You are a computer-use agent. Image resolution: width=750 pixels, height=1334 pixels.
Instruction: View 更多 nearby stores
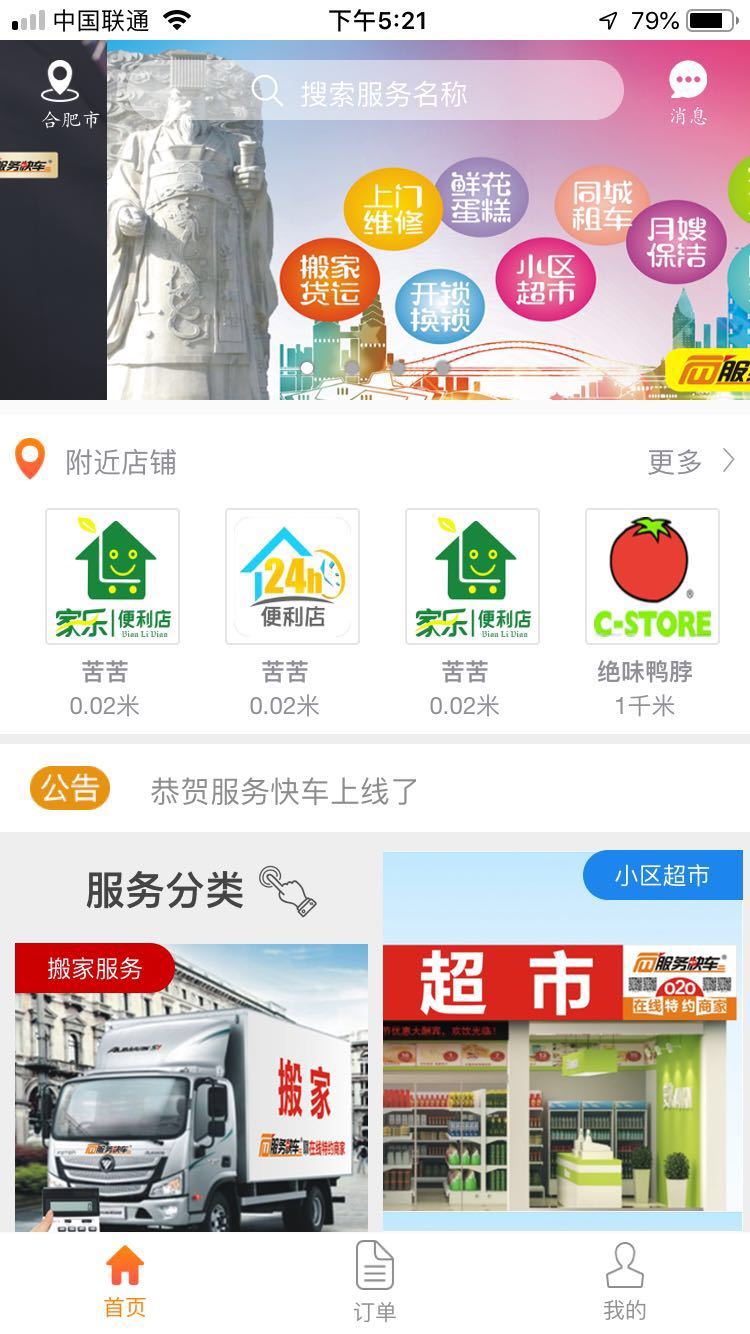(x=690, y=462)
